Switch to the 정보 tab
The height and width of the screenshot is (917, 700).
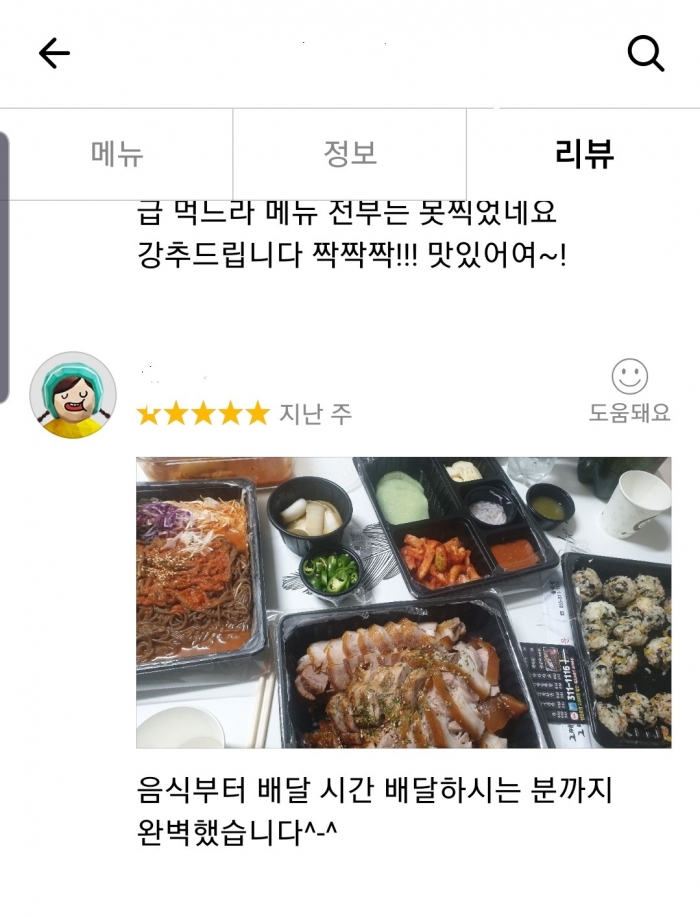point(350,154)
